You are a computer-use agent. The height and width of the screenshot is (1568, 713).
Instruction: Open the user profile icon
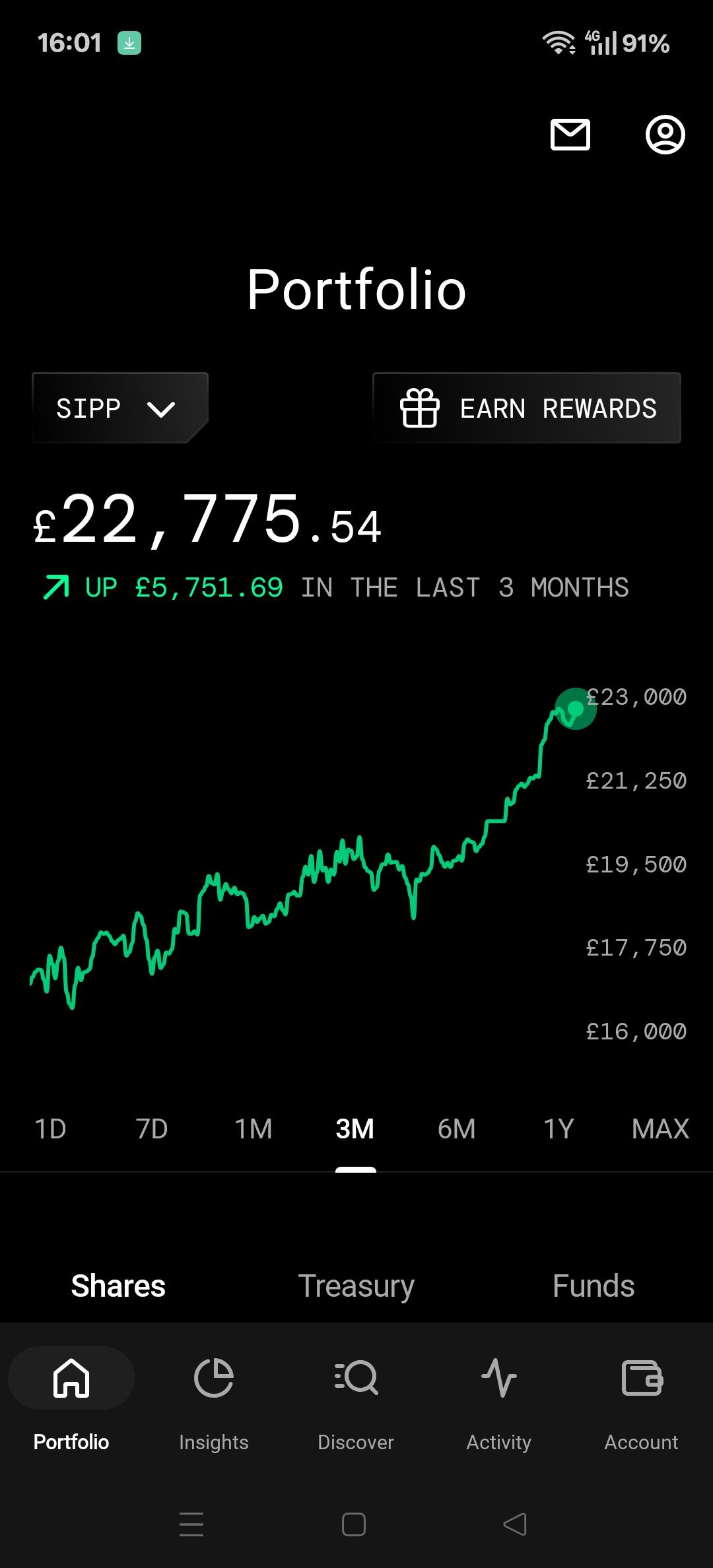click(x=665, y=135)
